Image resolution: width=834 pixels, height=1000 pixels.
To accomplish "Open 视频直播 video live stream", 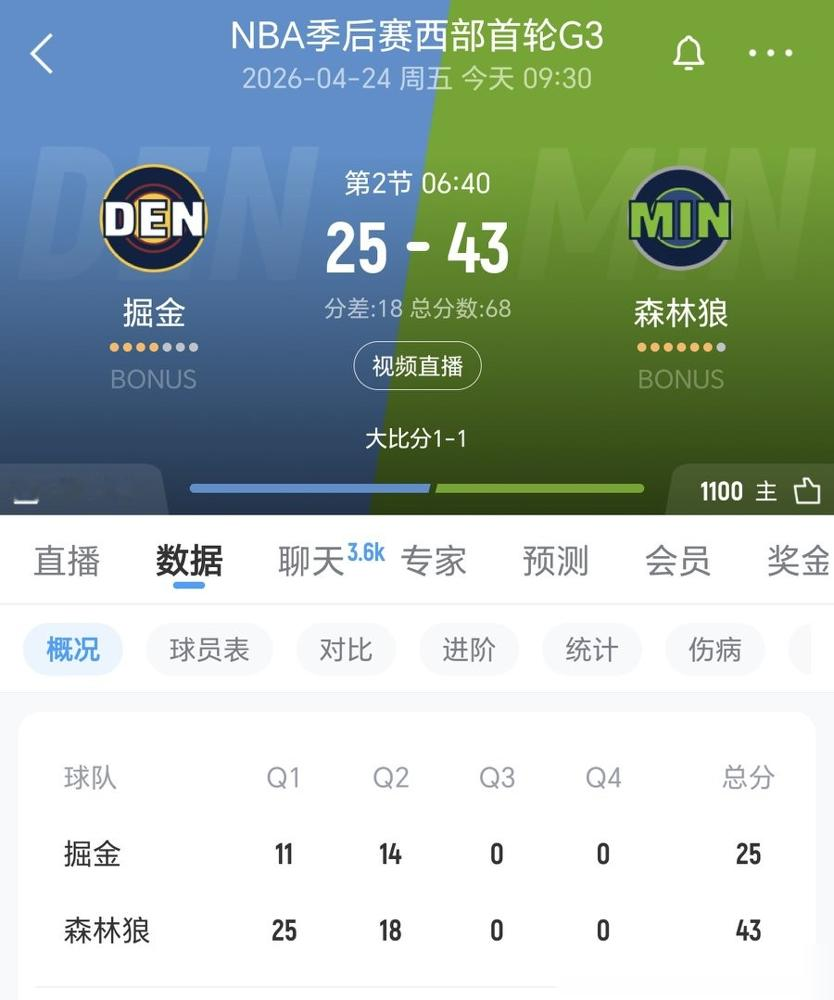I will click(x=417, y=366).
